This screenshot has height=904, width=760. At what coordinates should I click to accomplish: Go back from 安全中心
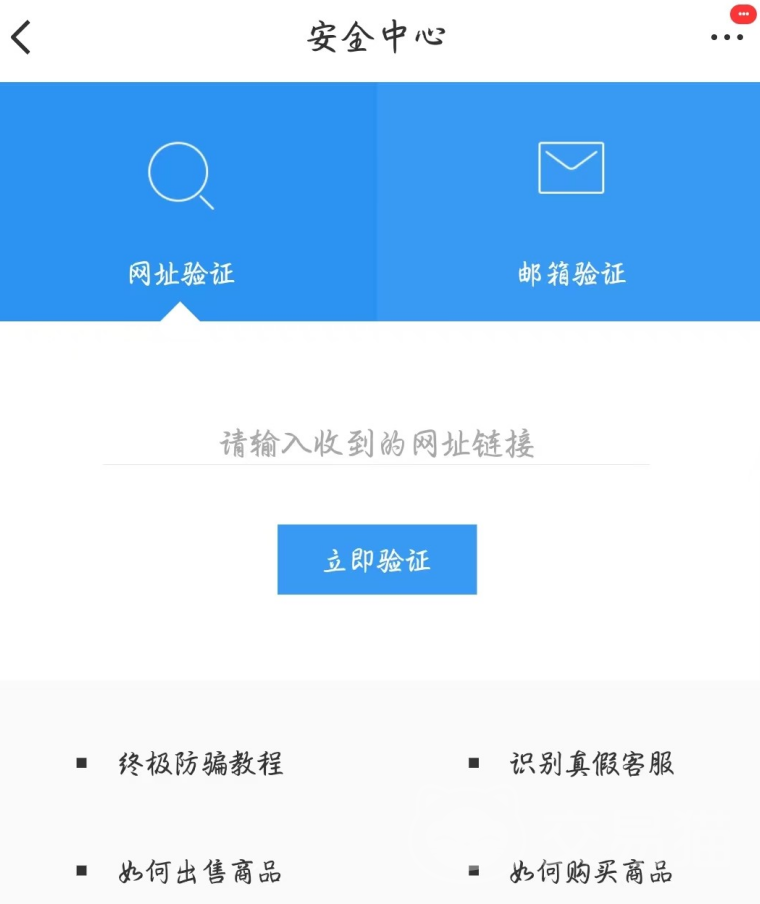pyautogui.click(x=22, y=38)
